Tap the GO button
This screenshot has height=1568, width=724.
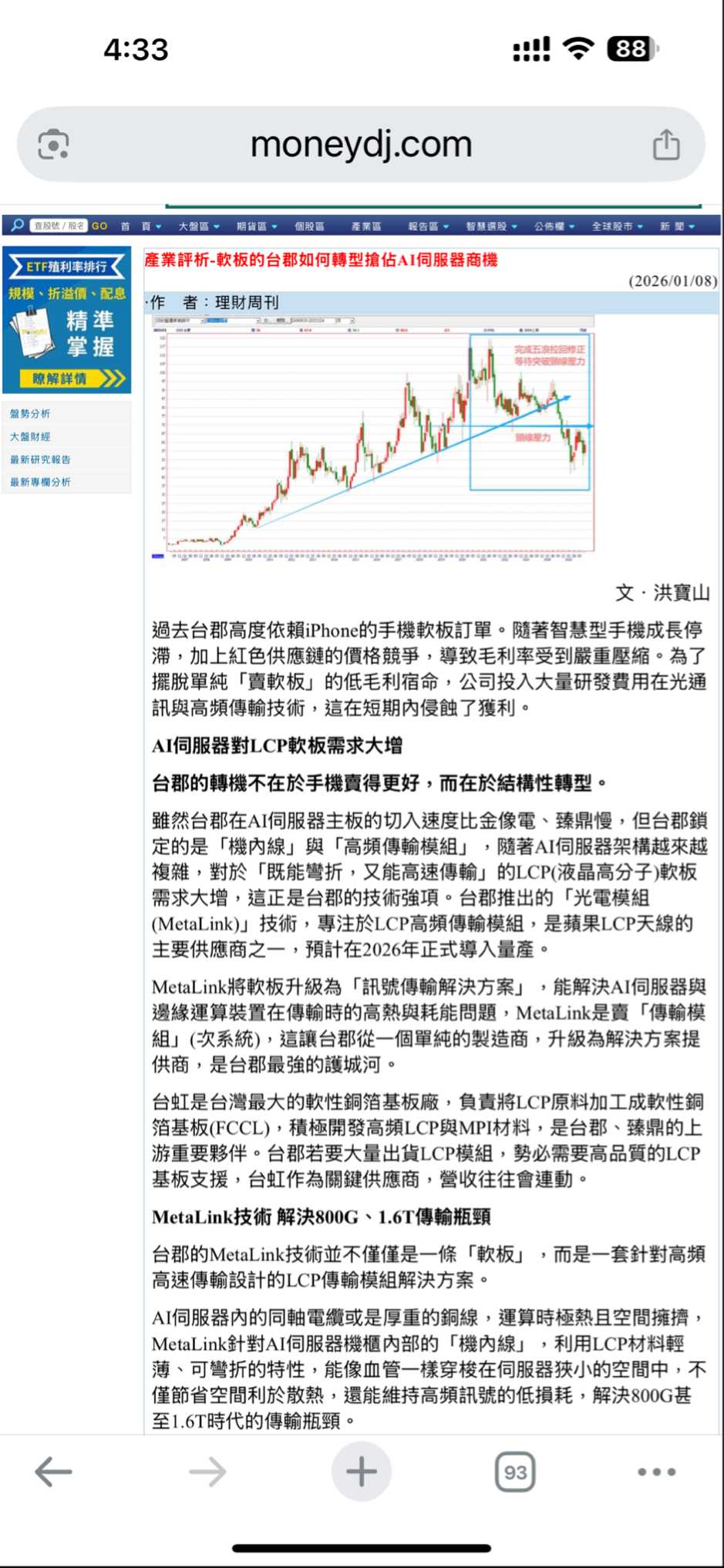click(99, 226)
